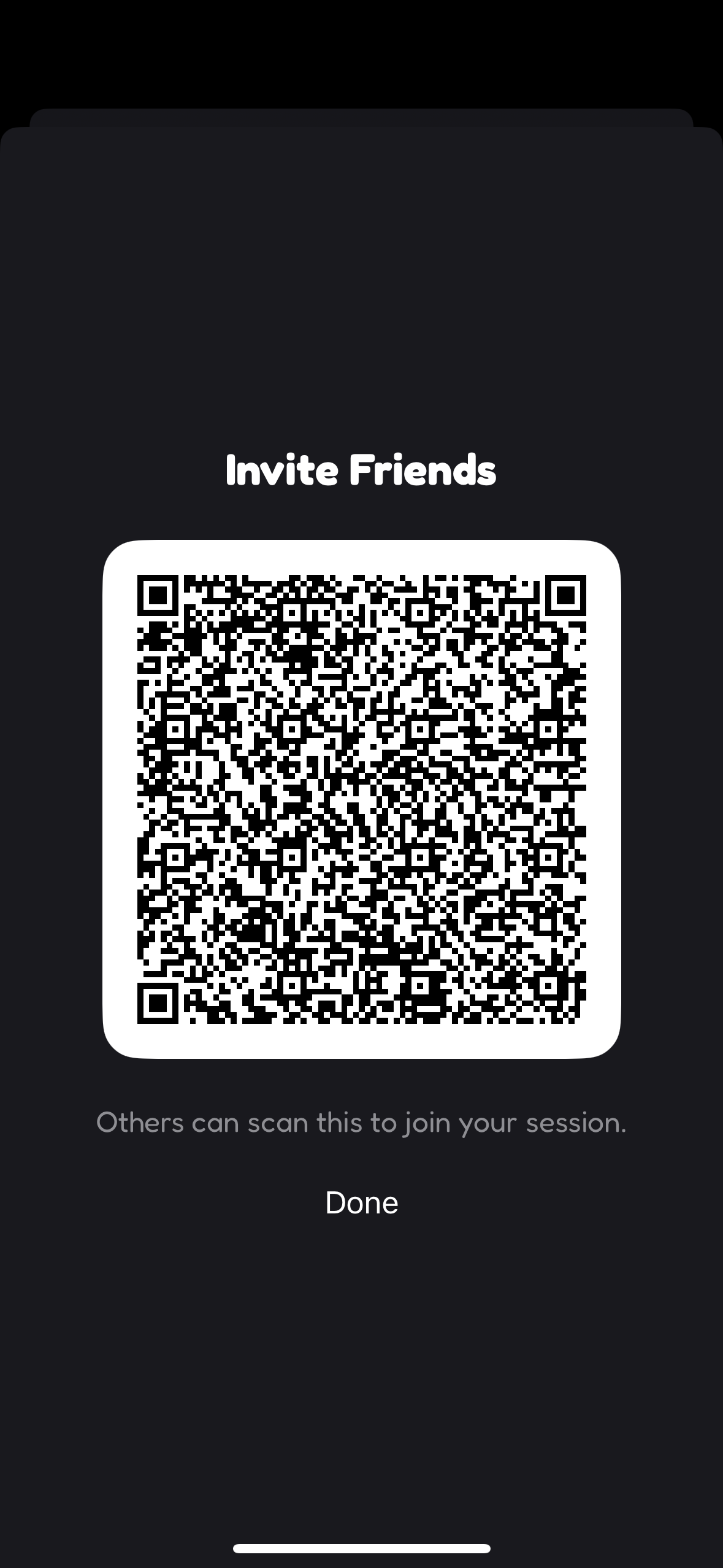Tap the sheet edge peeking at the top
This screenshot has height=1568, width=723.
tap(362, 120)
